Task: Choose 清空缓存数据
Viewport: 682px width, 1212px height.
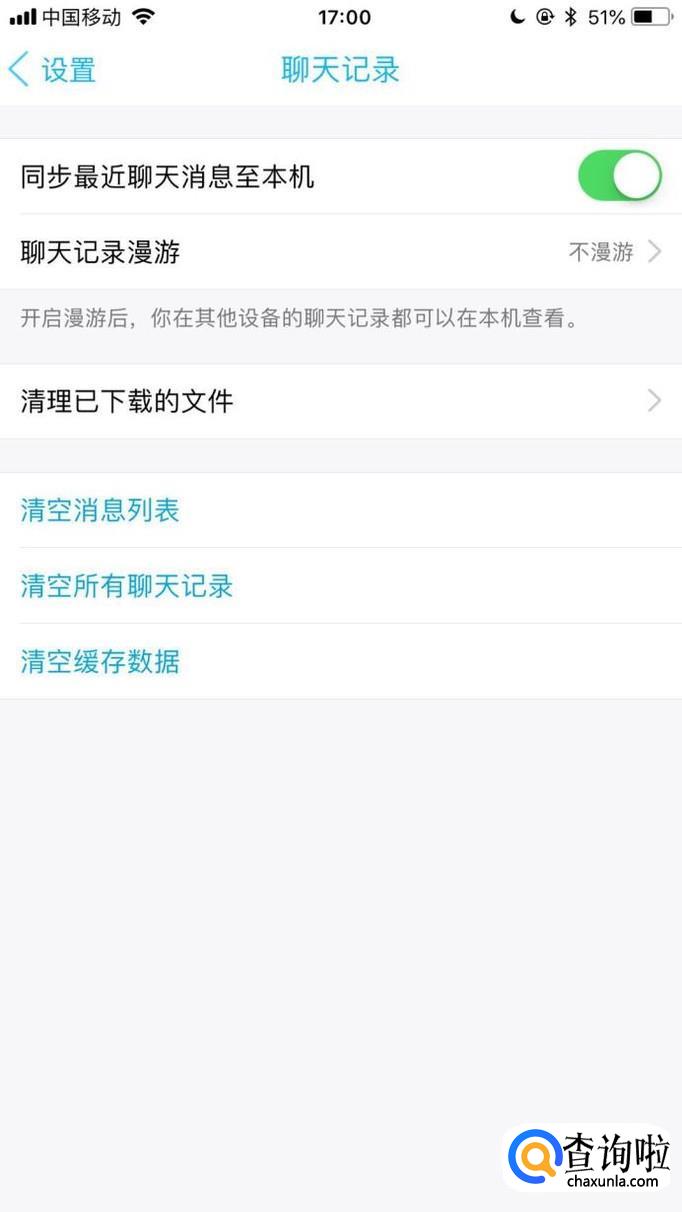Action: [x=100, y=662]
